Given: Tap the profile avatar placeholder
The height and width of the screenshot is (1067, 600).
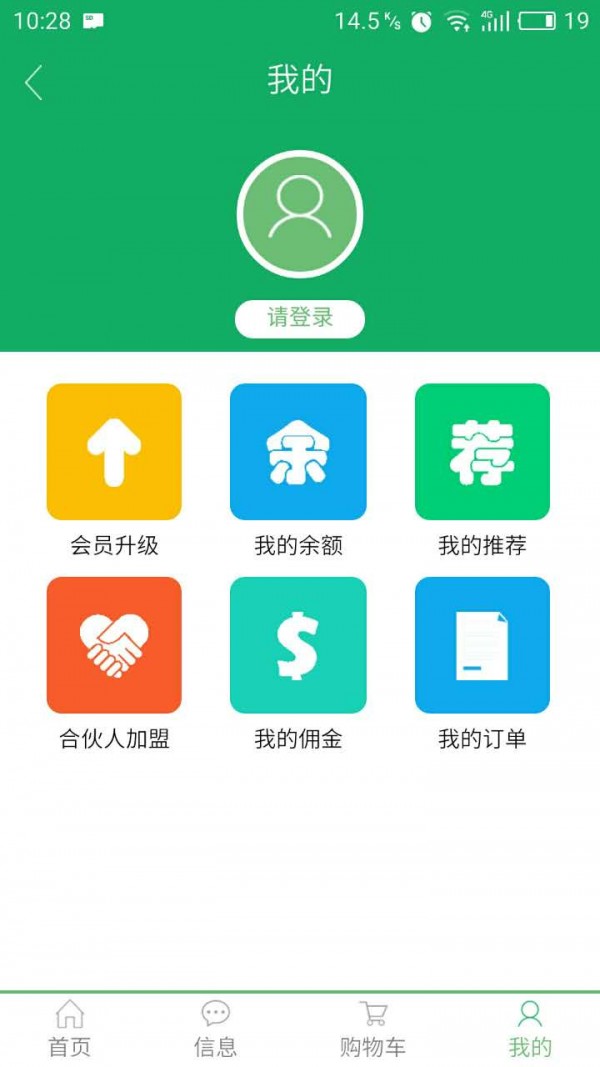Looking at the screenshot, I should (299, 214).
